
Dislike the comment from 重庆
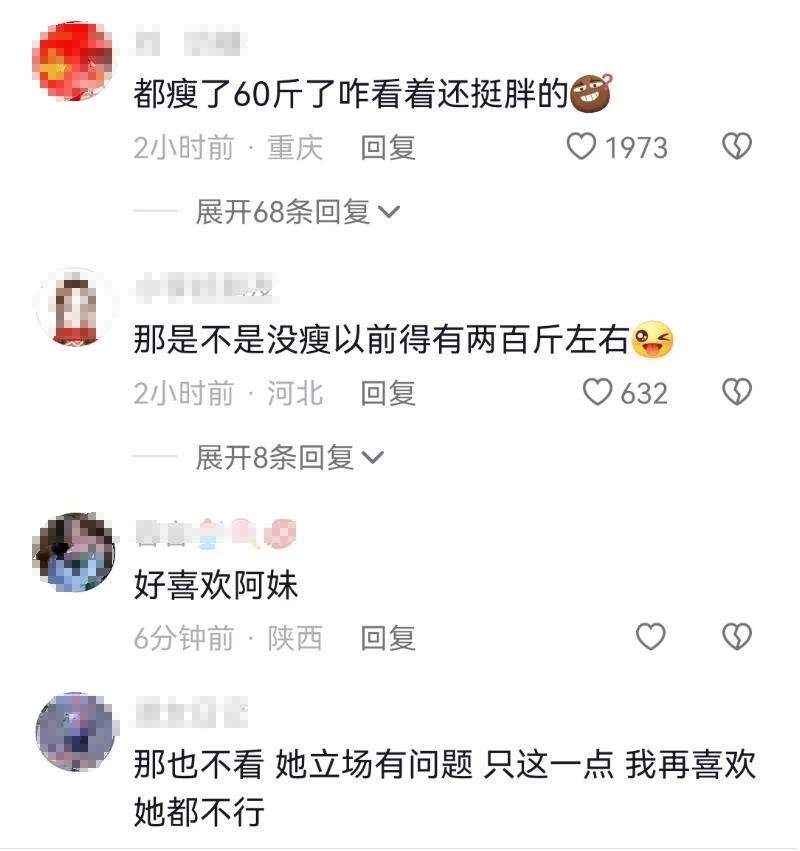[737, 148]
